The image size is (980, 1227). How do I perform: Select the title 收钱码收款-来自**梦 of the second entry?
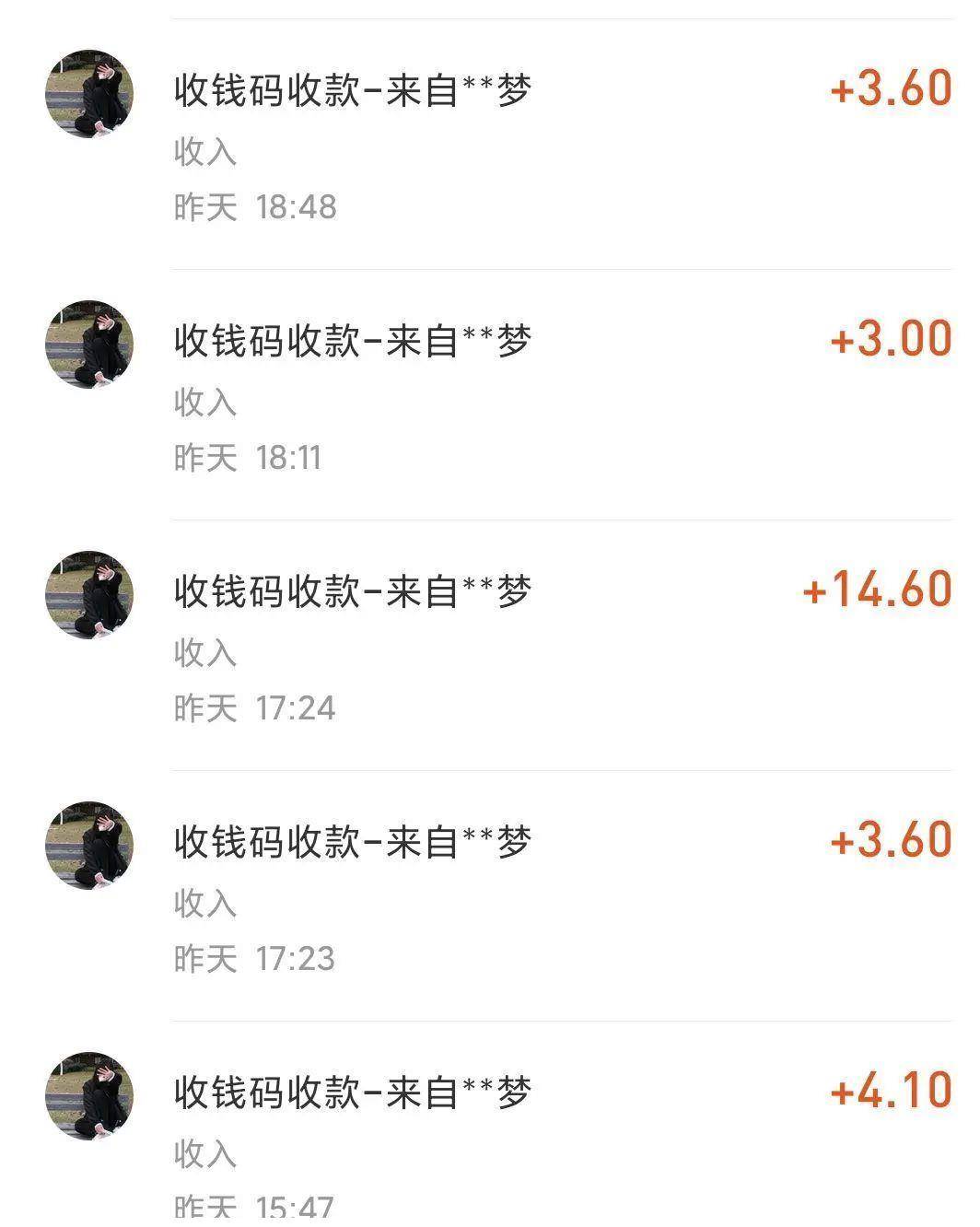(x=353, y=339)
